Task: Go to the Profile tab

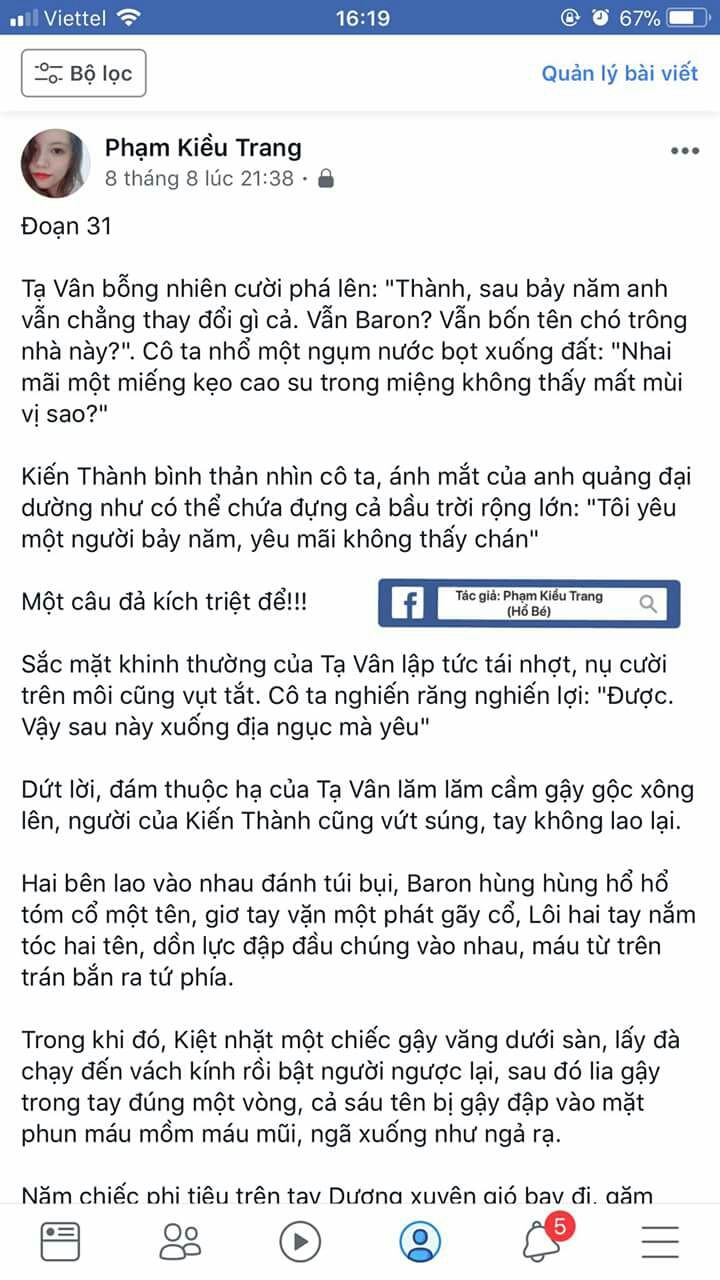Action: 420,1241
